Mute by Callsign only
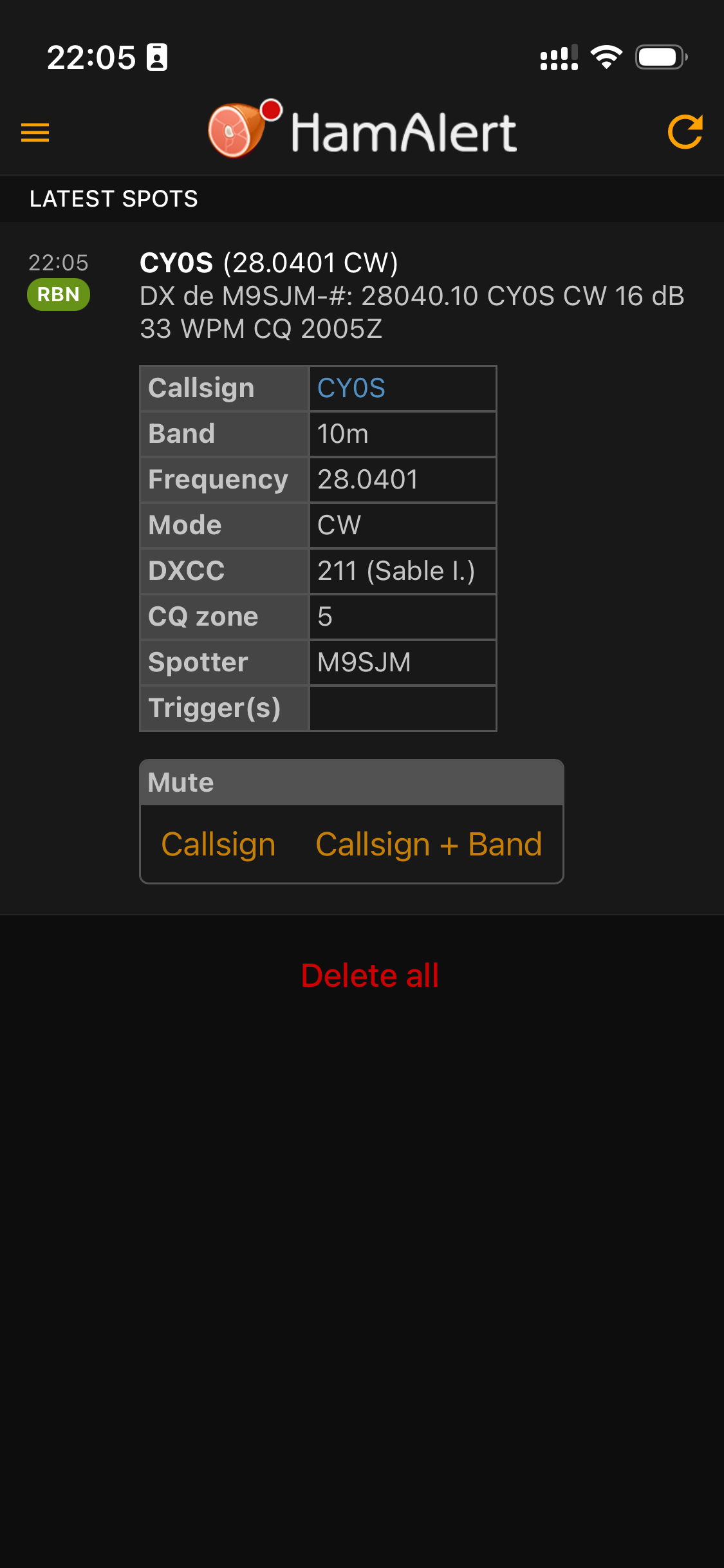This screenshot has height=1568, width=724. (x=218, y=844)
